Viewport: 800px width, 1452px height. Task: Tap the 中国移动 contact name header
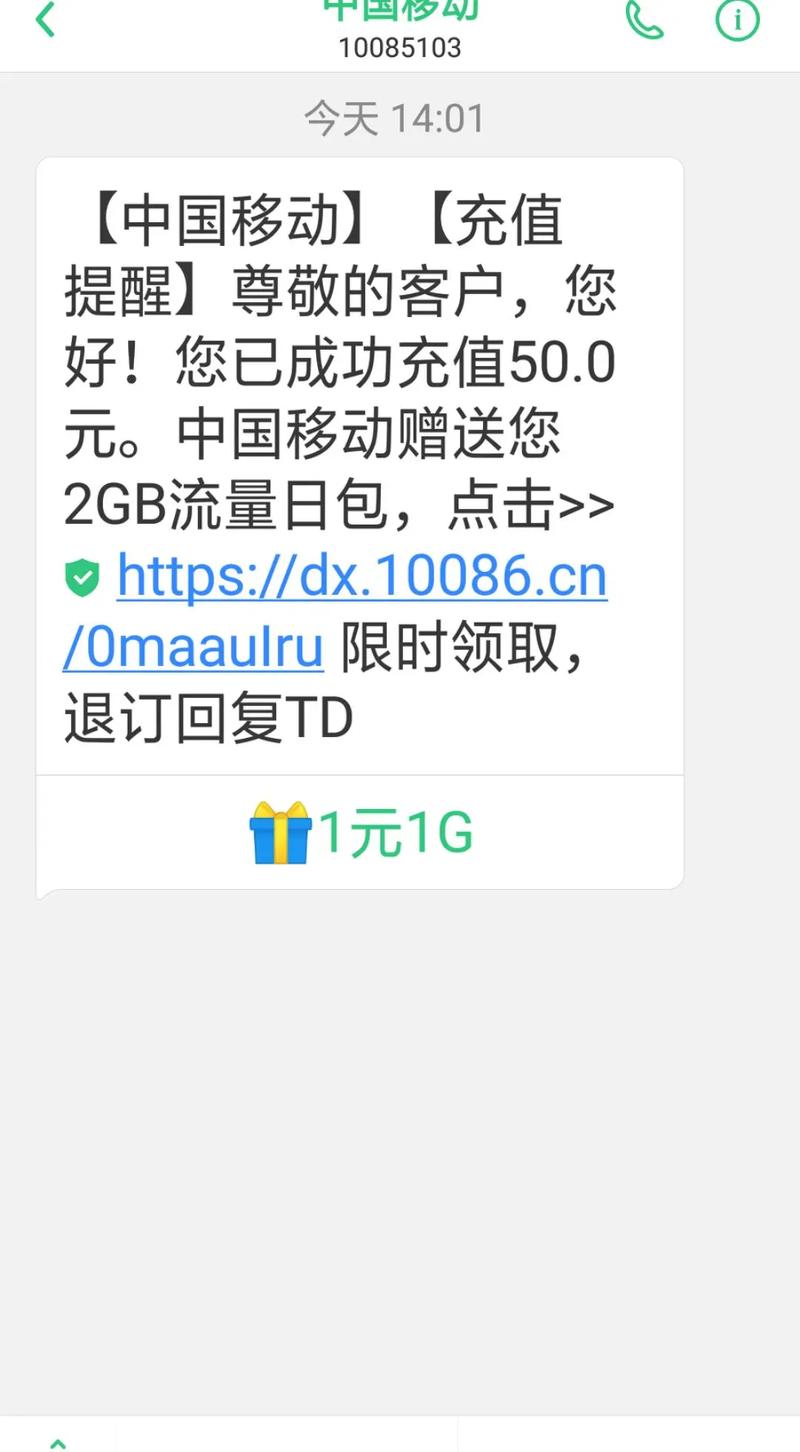pyautogui.click(x=400, y=8)
